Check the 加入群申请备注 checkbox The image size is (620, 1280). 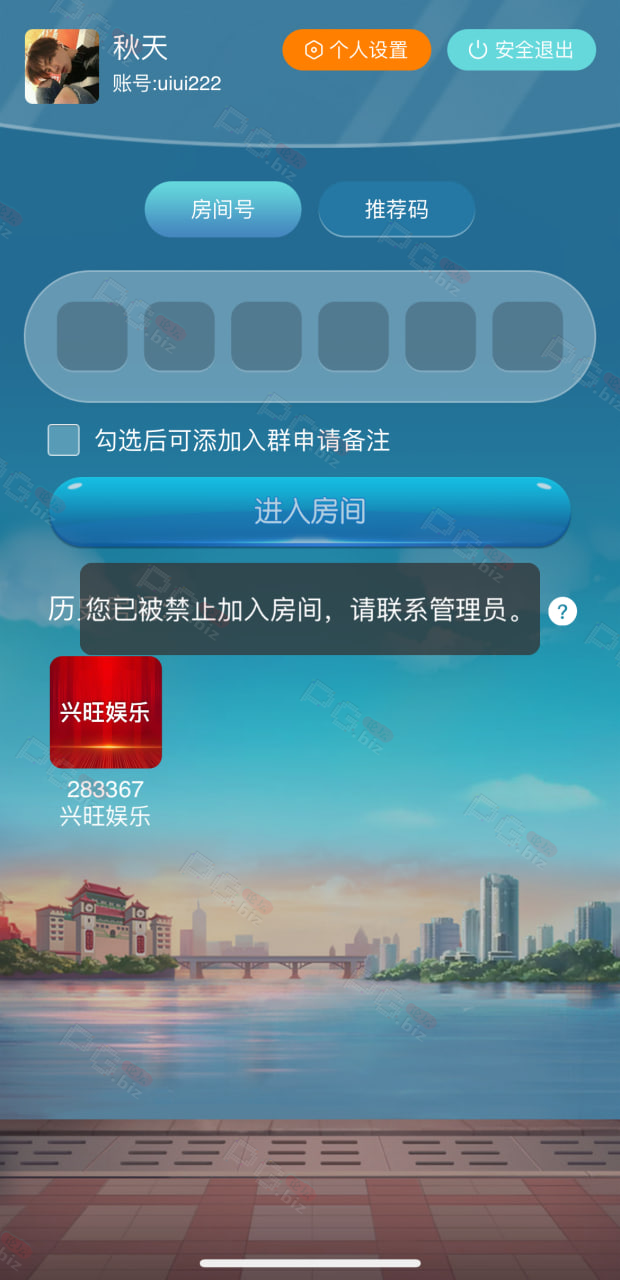tap(64, 440)
